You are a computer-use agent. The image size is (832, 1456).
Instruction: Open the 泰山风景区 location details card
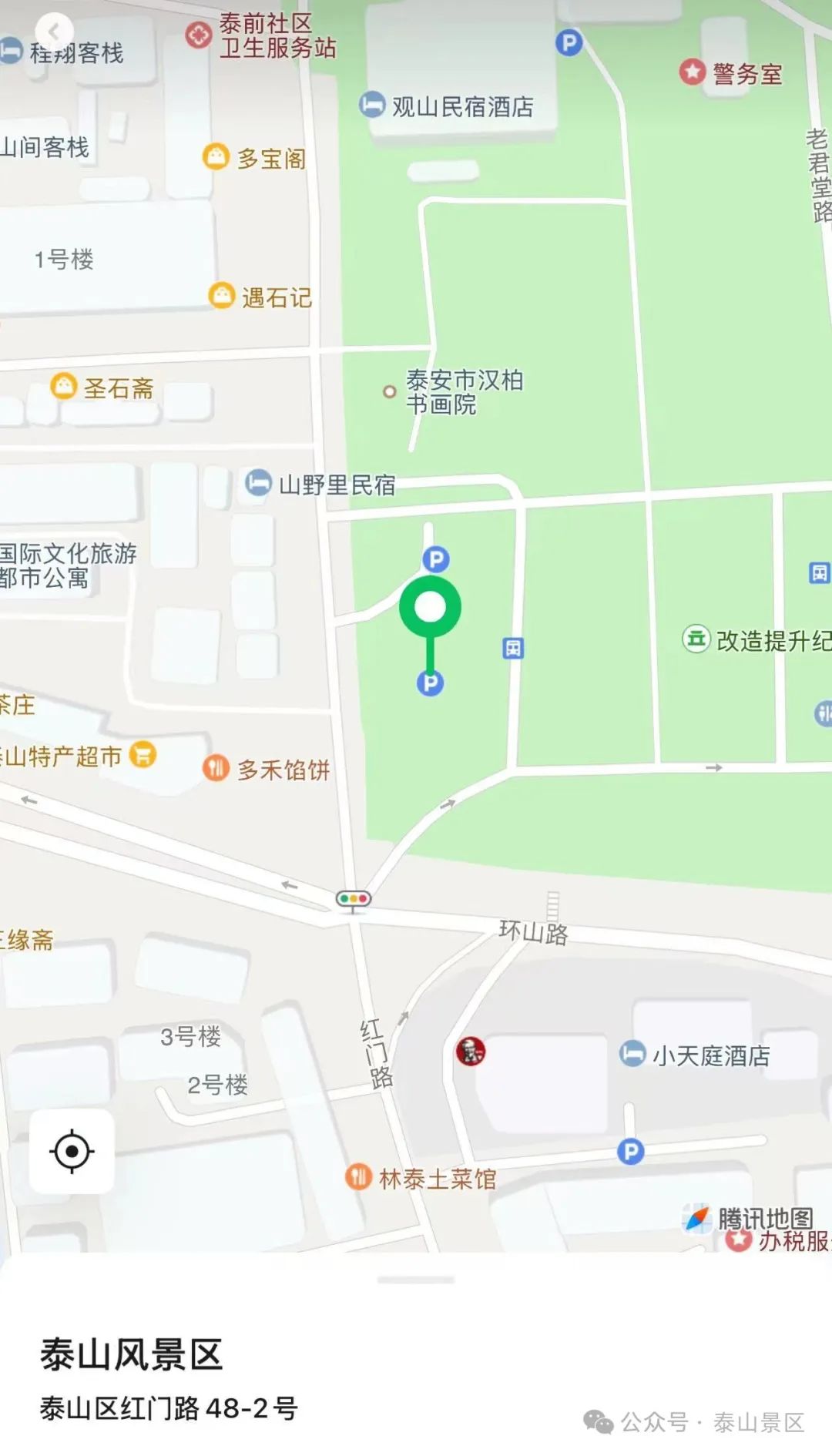[x=132, y=1355]
